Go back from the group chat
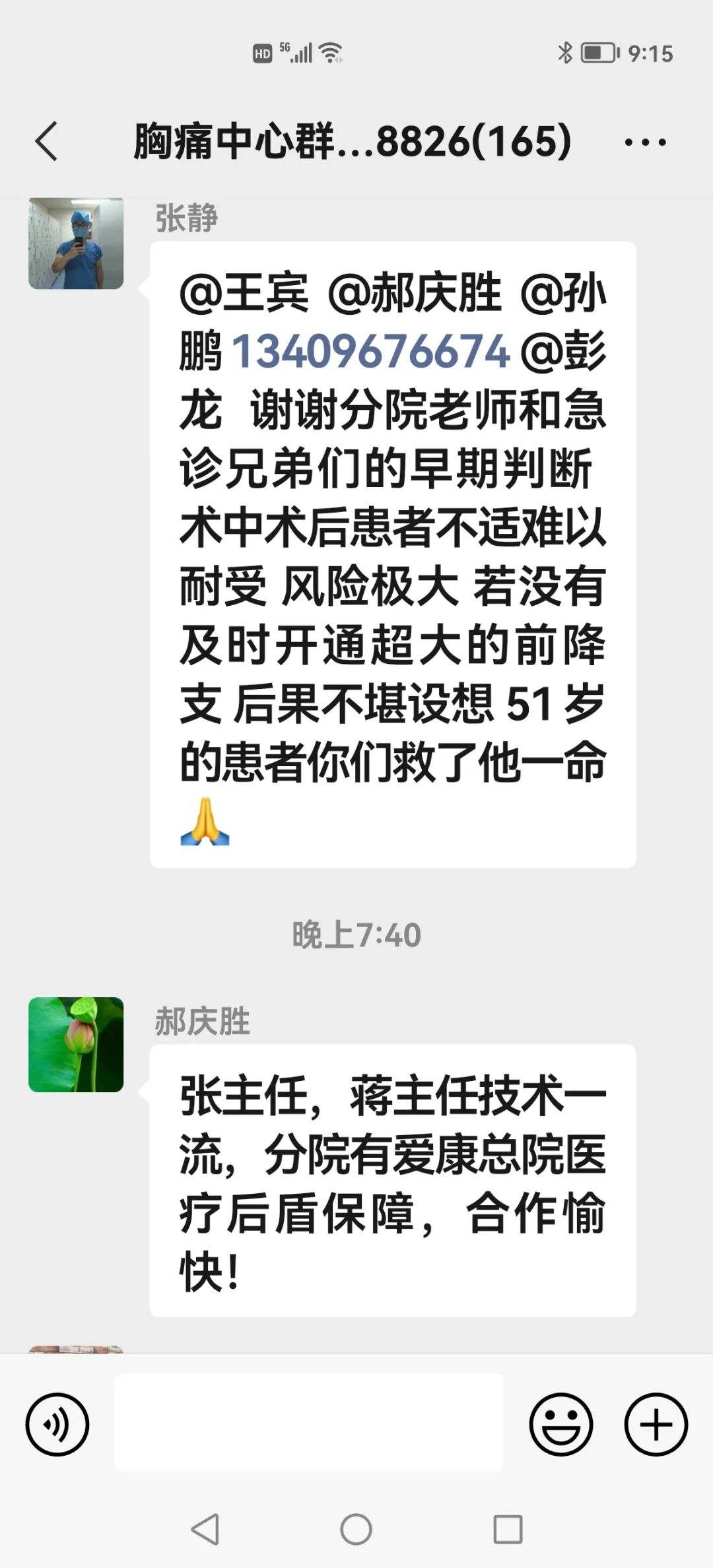Screen dimensions: 713x1568 click(46, 141)
